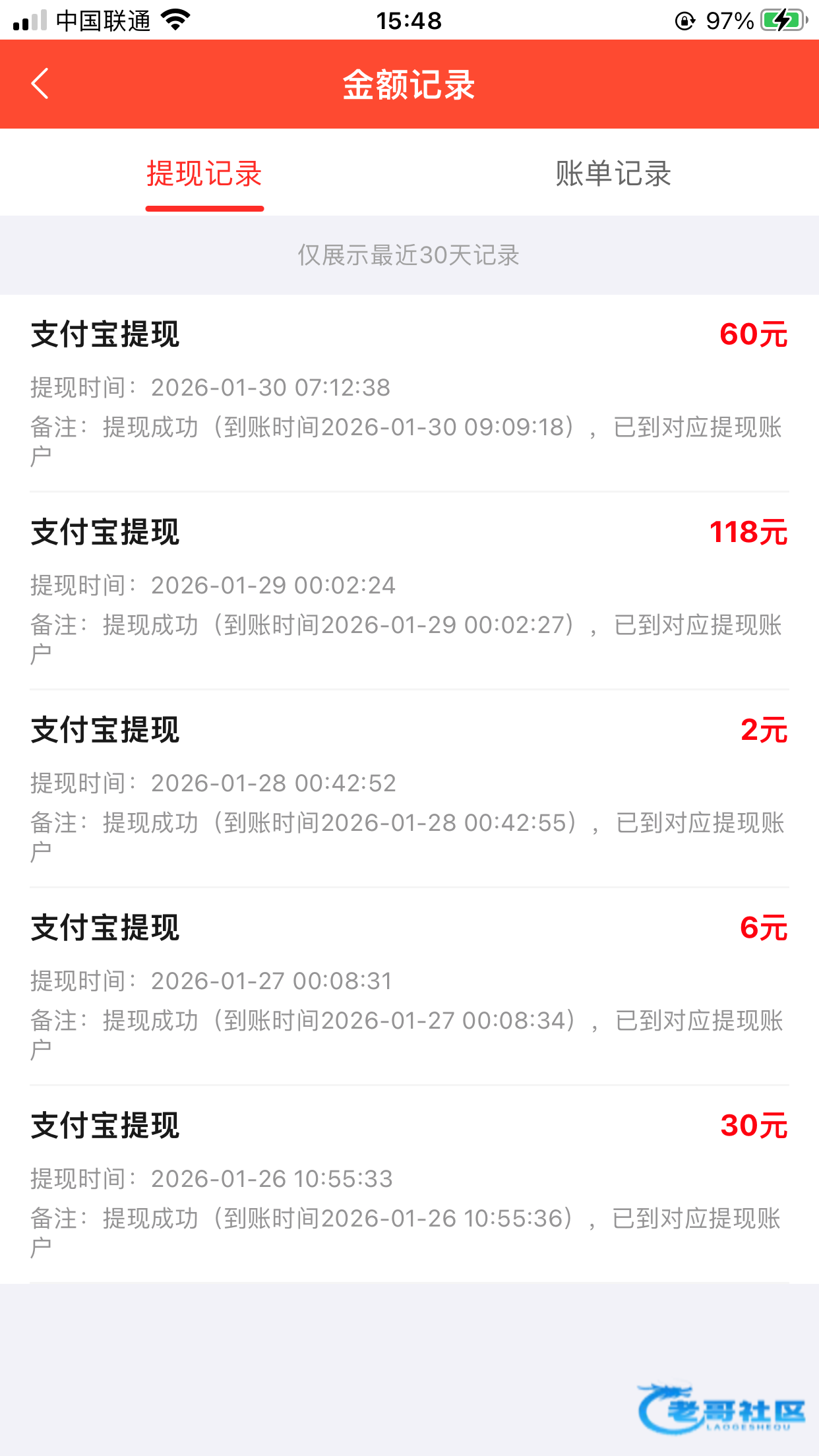819x1456 pixels.
Task: Switch to the 账单记录 tab
Action: (613, 173)
